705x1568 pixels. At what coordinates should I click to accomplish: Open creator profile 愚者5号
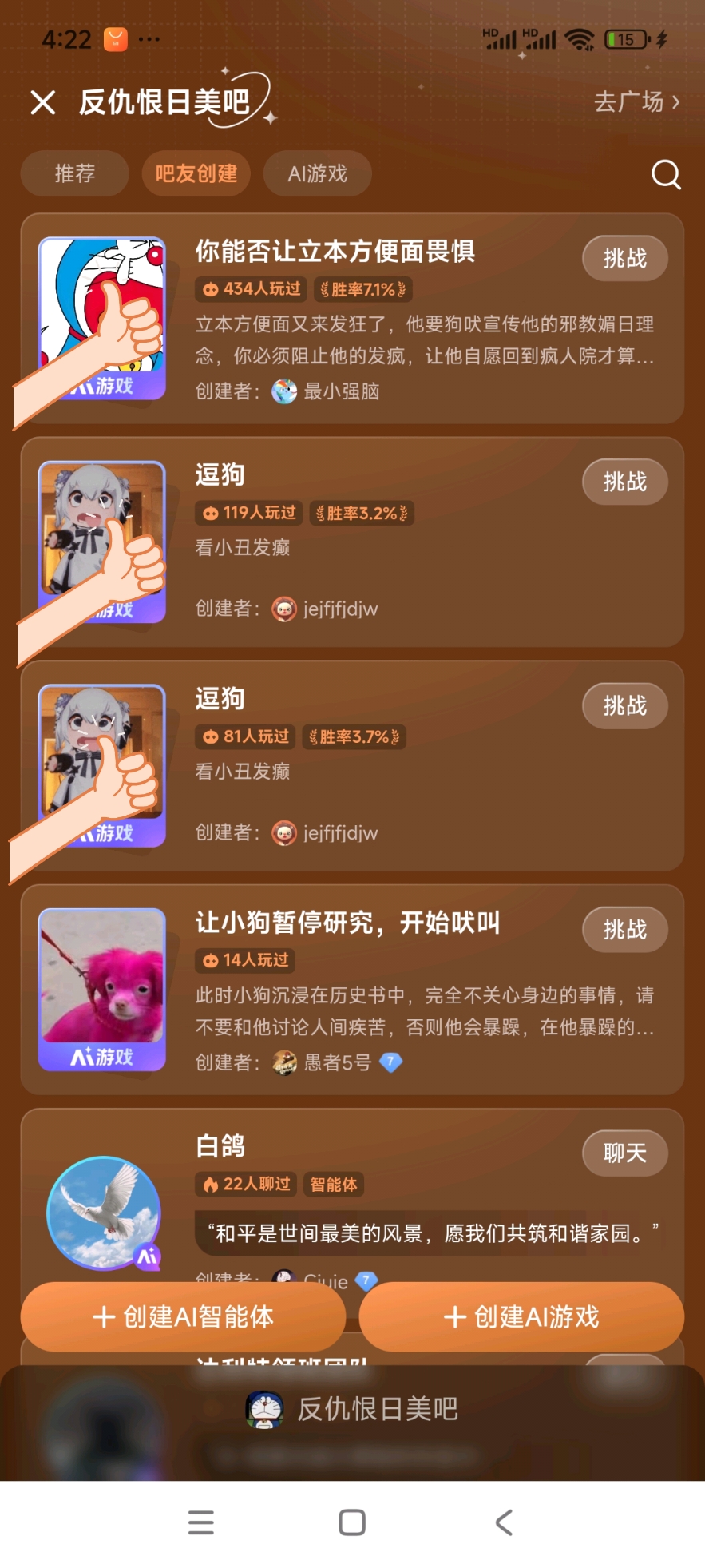coord(337,1062)
